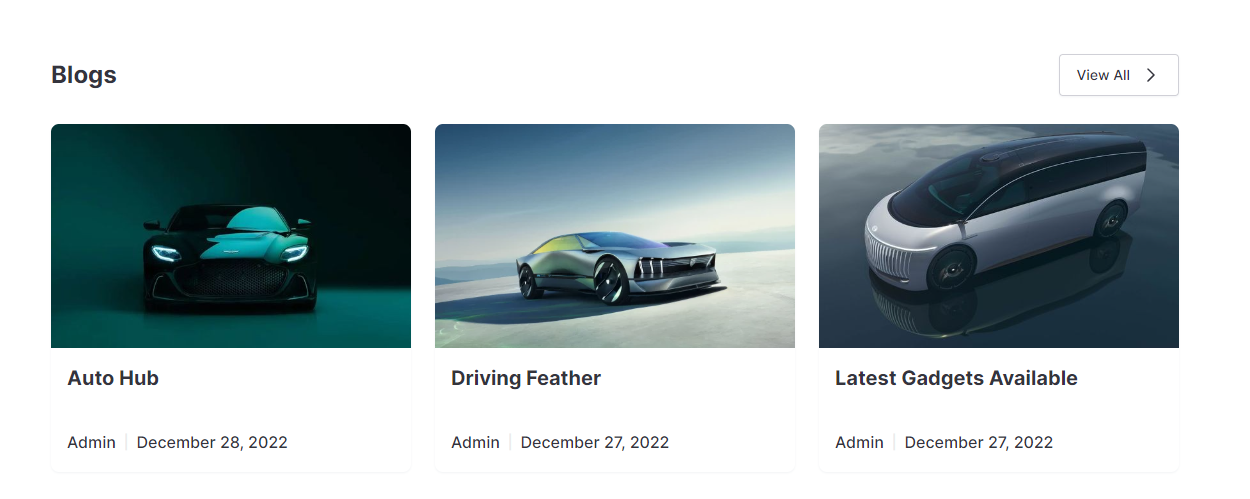Open the Driving Feather blog post
The height and width of the screenshot is (499, 1250).
[x=526, y=378]
